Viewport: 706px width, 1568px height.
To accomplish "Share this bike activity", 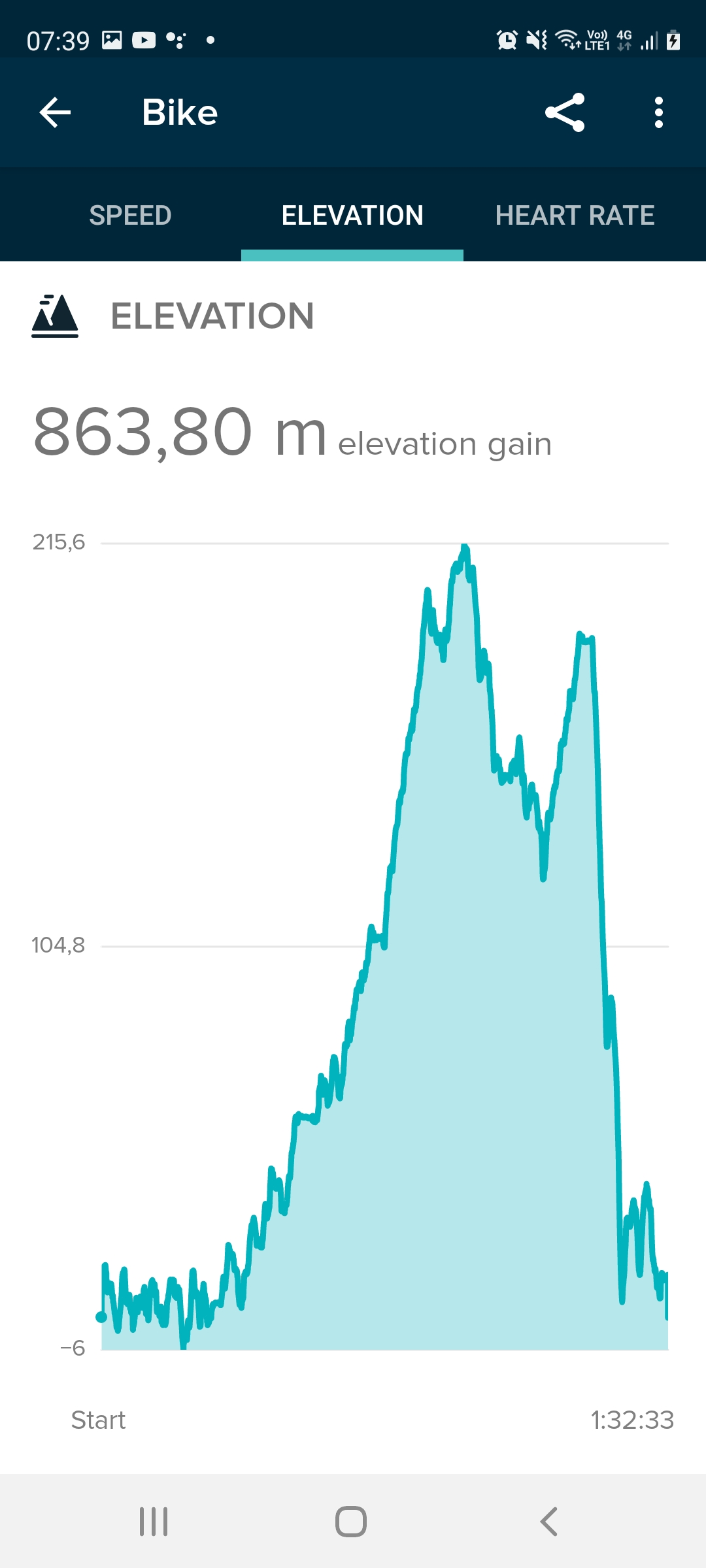I will [x=565, y=112].
